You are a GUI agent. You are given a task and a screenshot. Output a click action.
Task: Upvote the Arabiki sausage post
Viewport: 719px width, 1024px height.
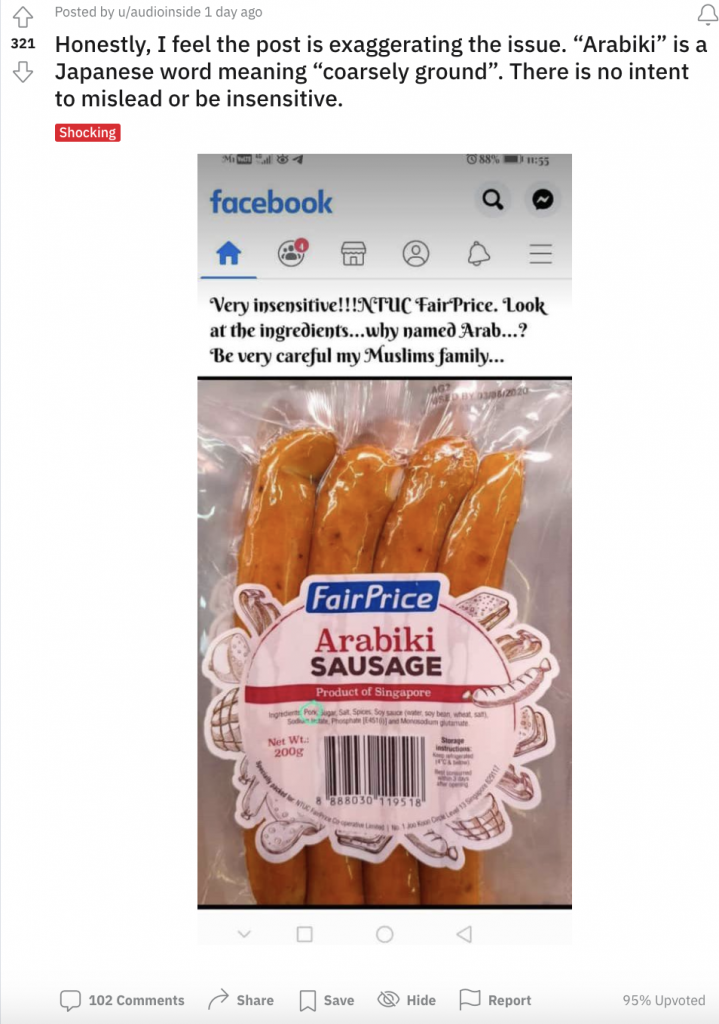pyautogui.click(x=22, y=15)
